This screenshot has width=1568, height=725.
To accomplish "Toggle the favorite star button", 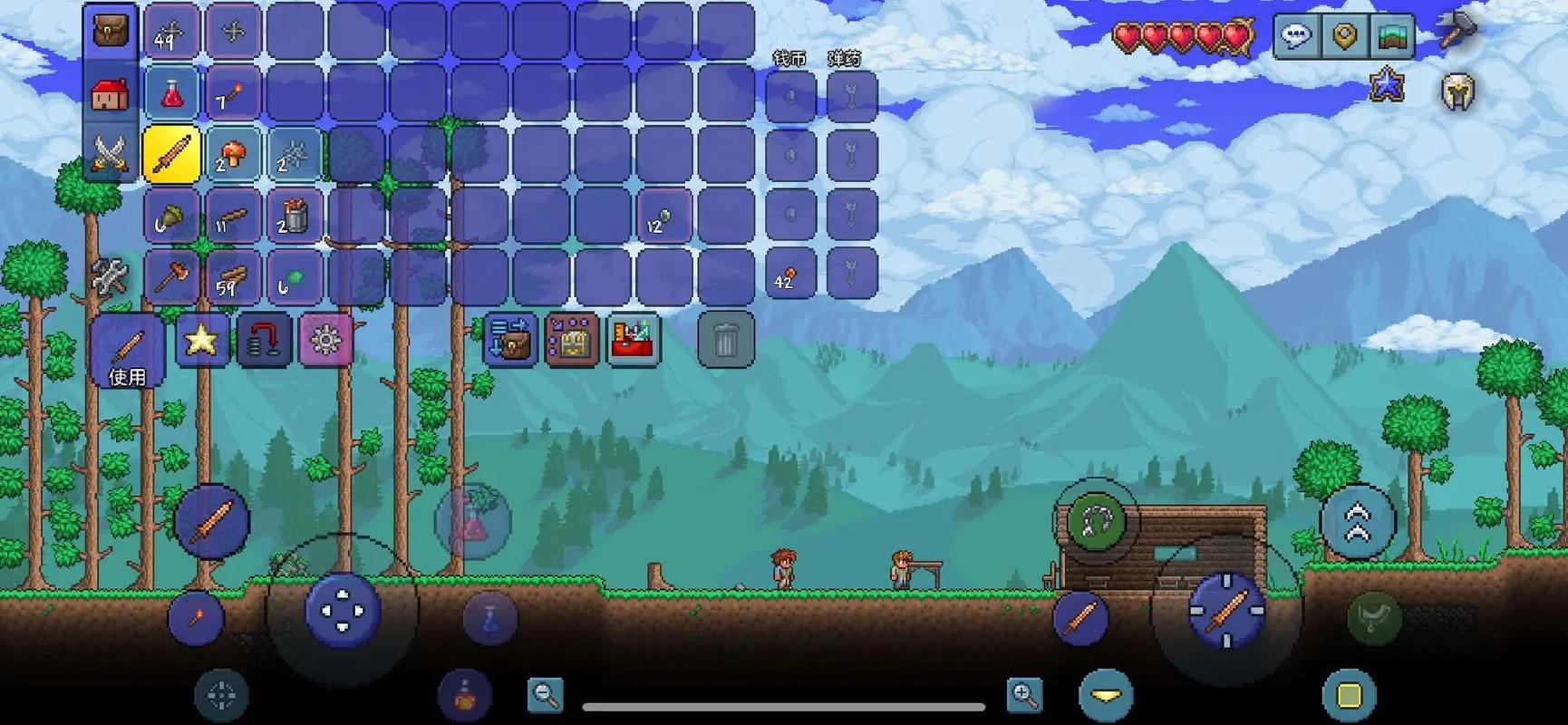I will 201,340.
